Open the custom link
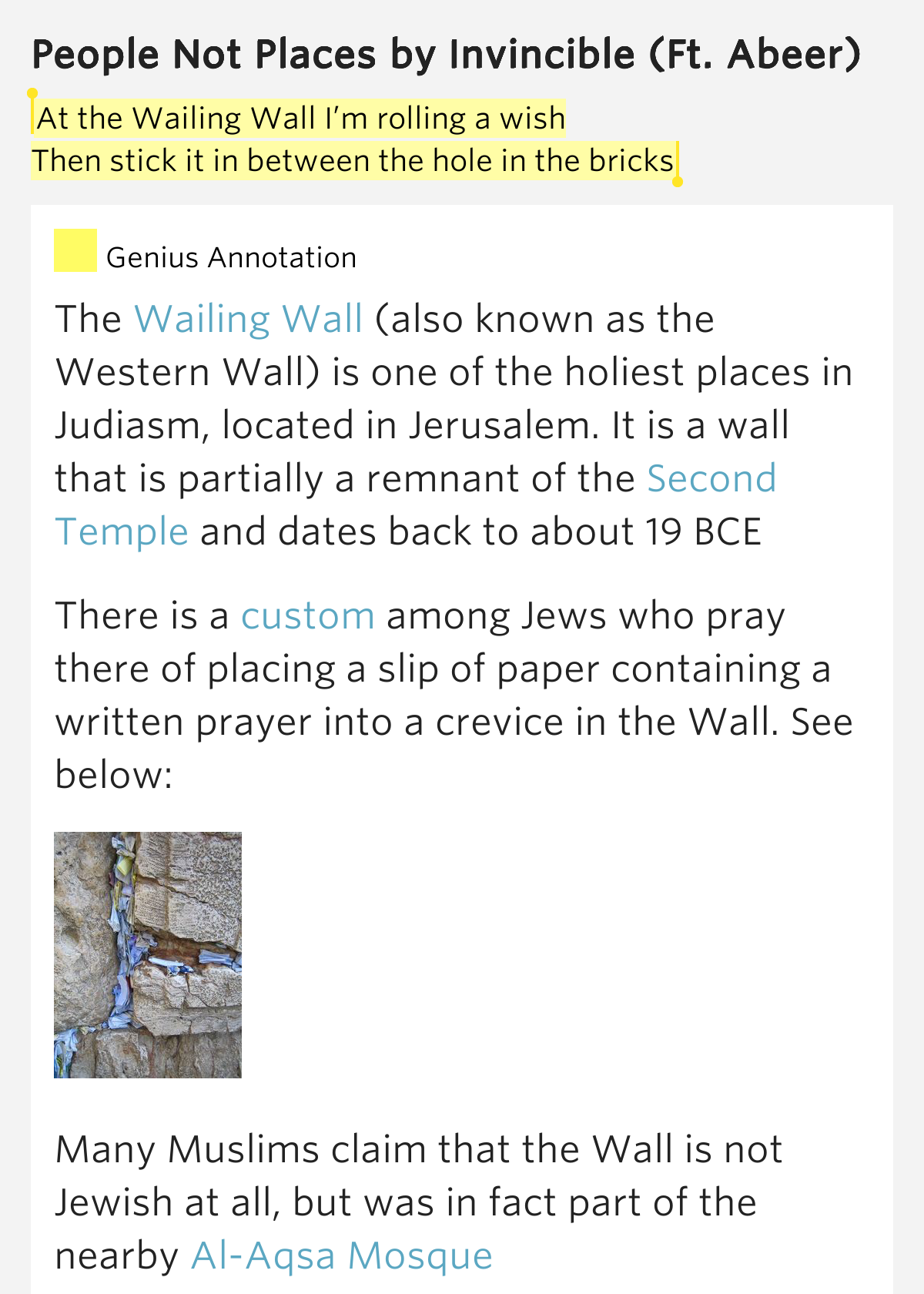The height and width of the screenshot is (1294, 924). (307, 616)
